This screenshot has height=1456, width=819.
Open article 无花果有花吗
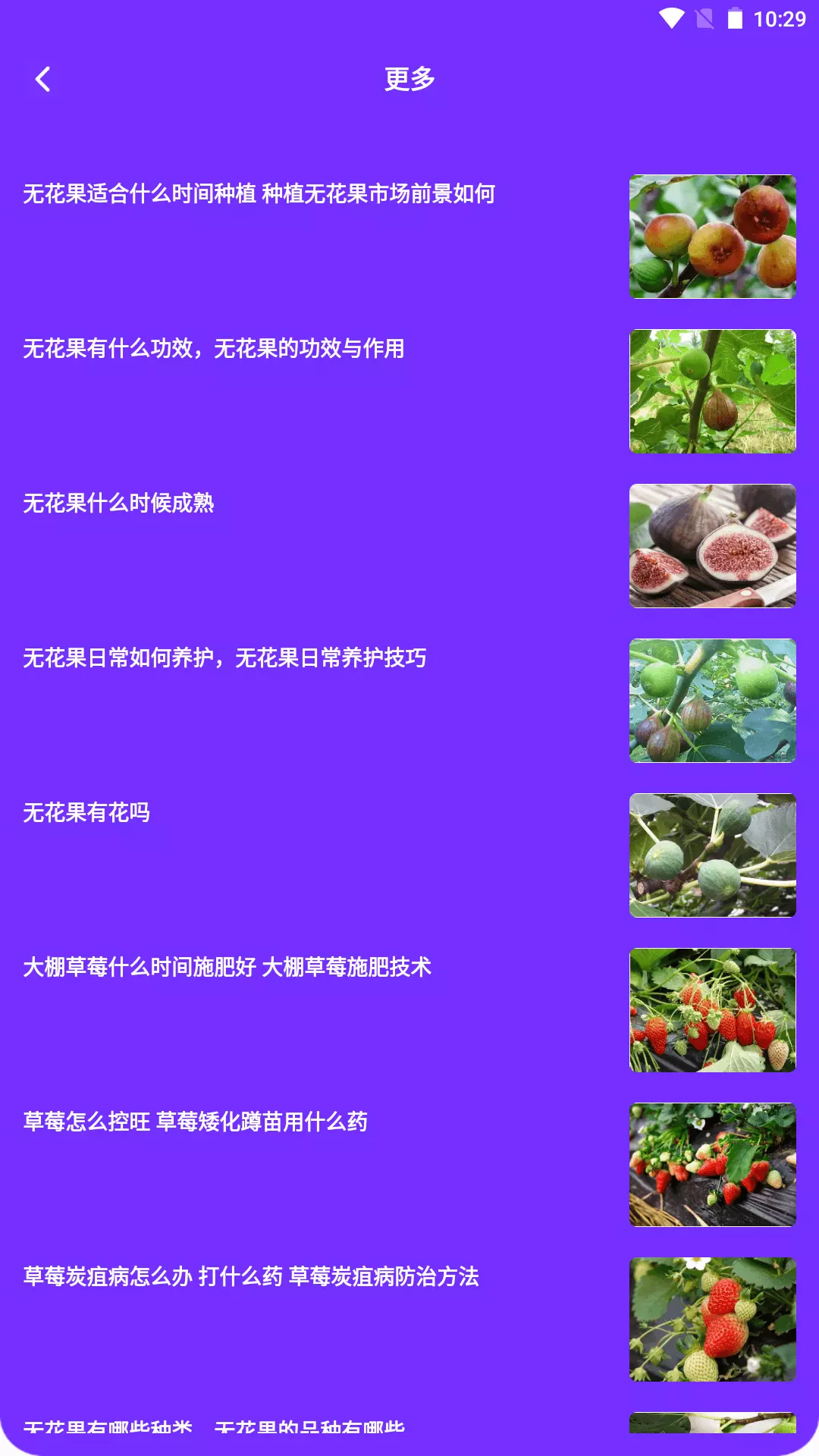[409, 855]
